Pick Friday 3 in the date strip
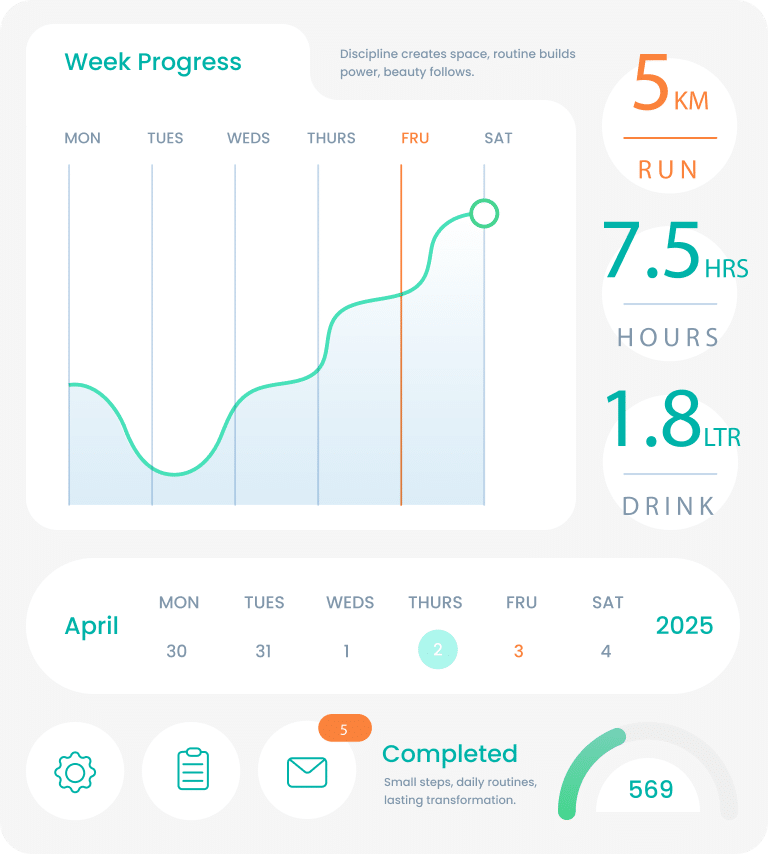Viewport: 768px width, 854px height. tap(518, 651)
